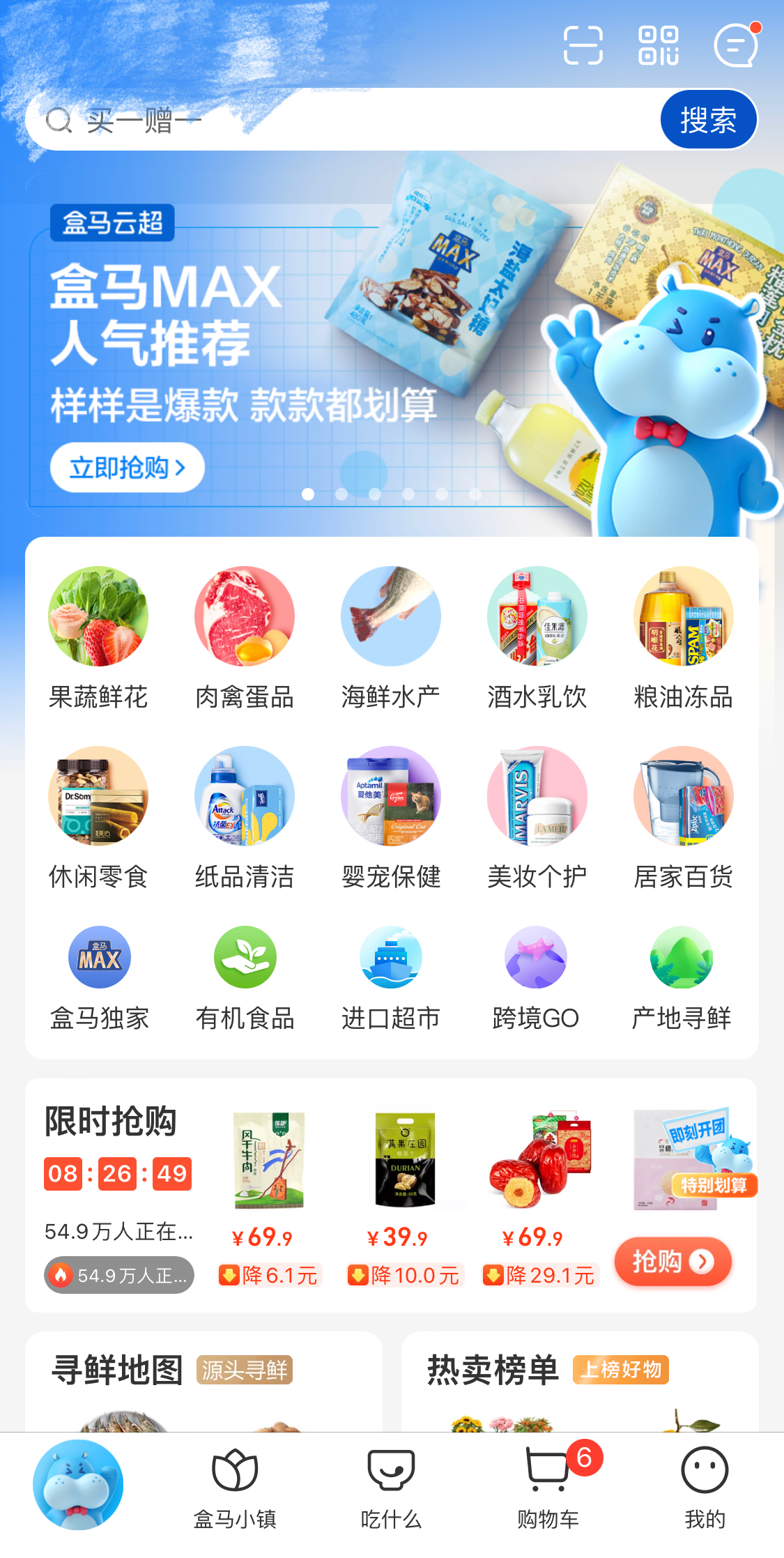Open the scan icon in the top bar
This screenshot has height=1558, width=784.
(583, 45)
